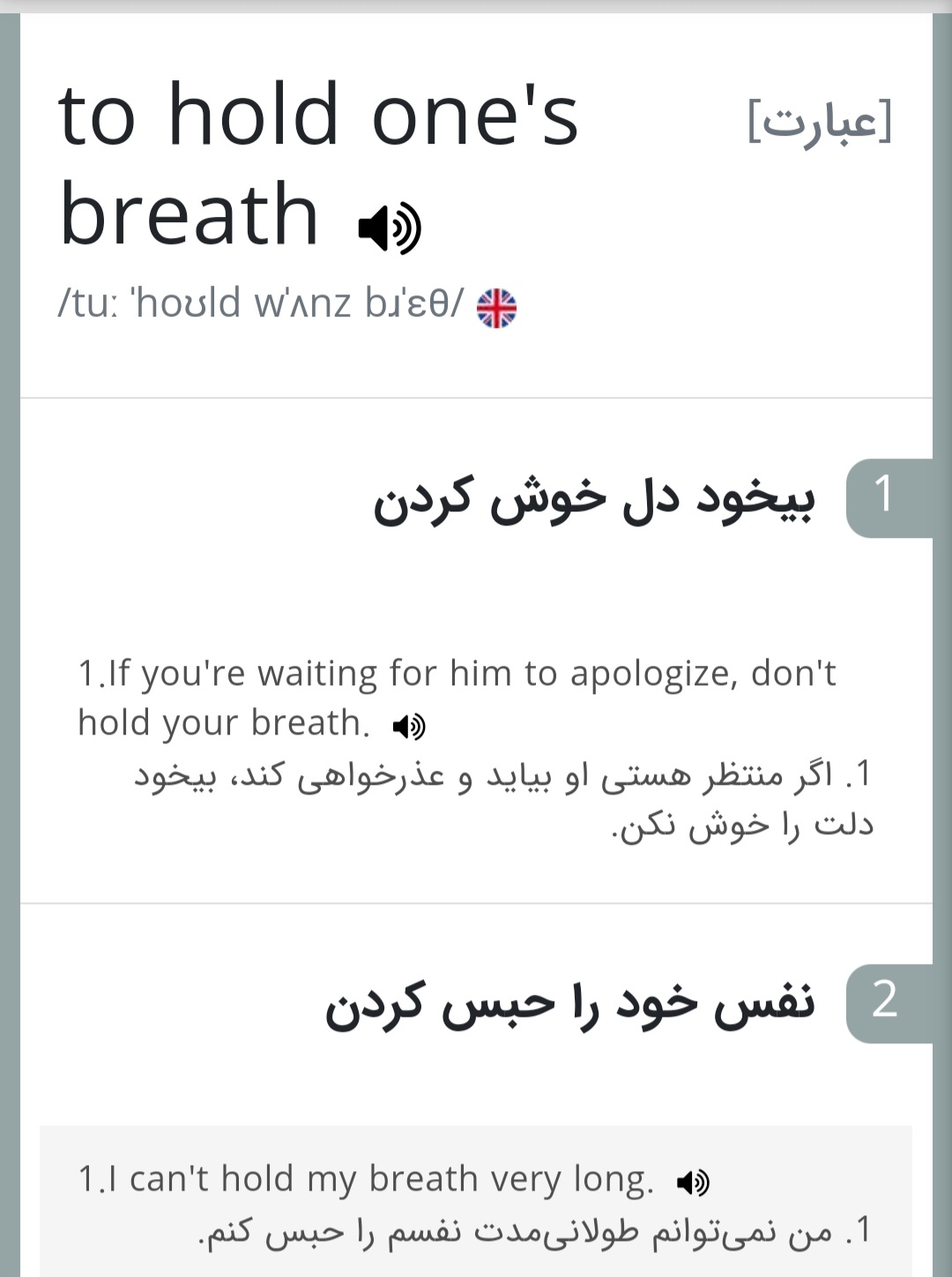Play pronunciation of "to hold one's breath"

(389, 228)
